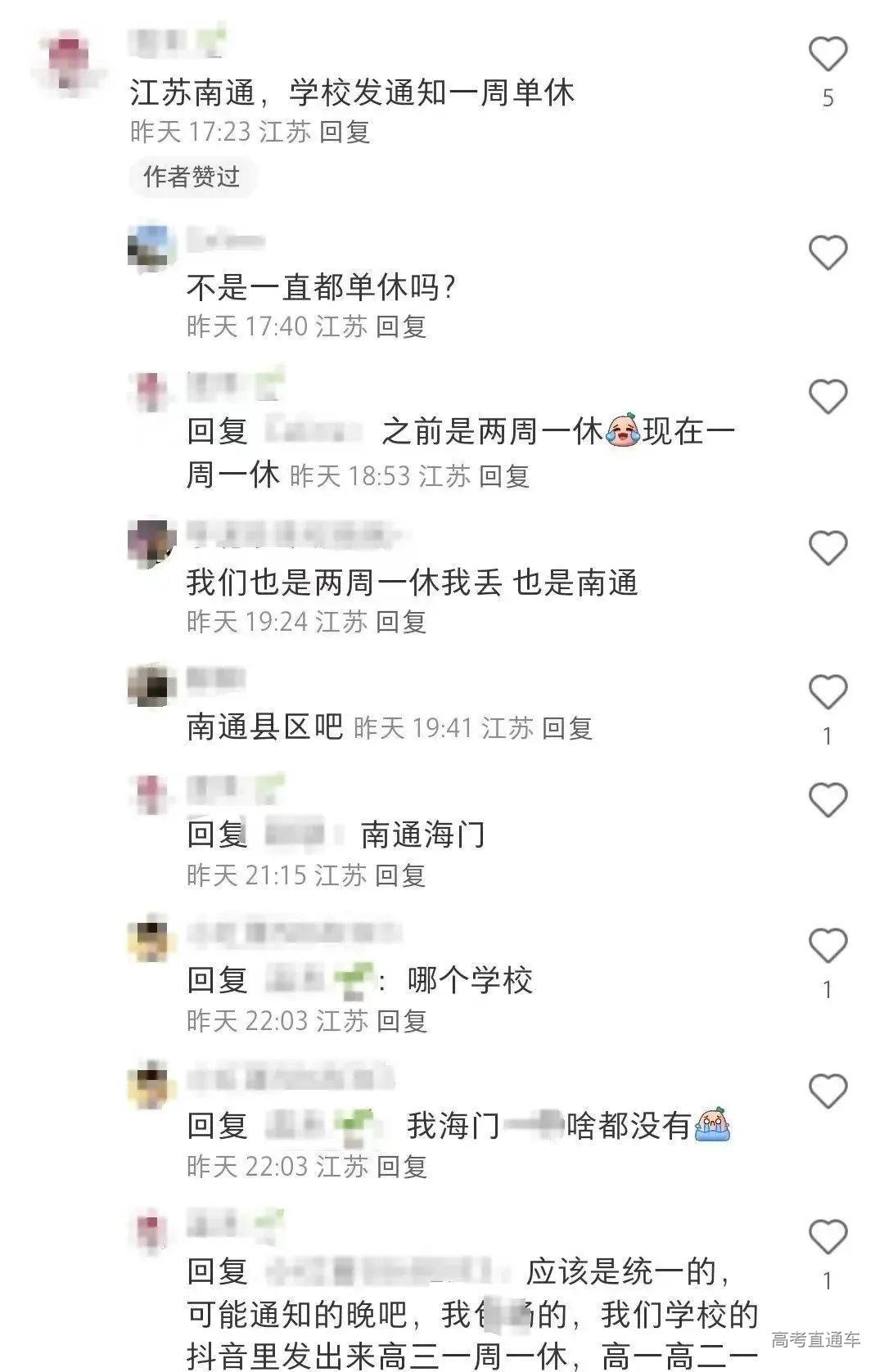Reply to the comment 我海门…啥都没有
This screenshot has height=1372, width=884.
pyautogui.click(x=401, y=1167)
